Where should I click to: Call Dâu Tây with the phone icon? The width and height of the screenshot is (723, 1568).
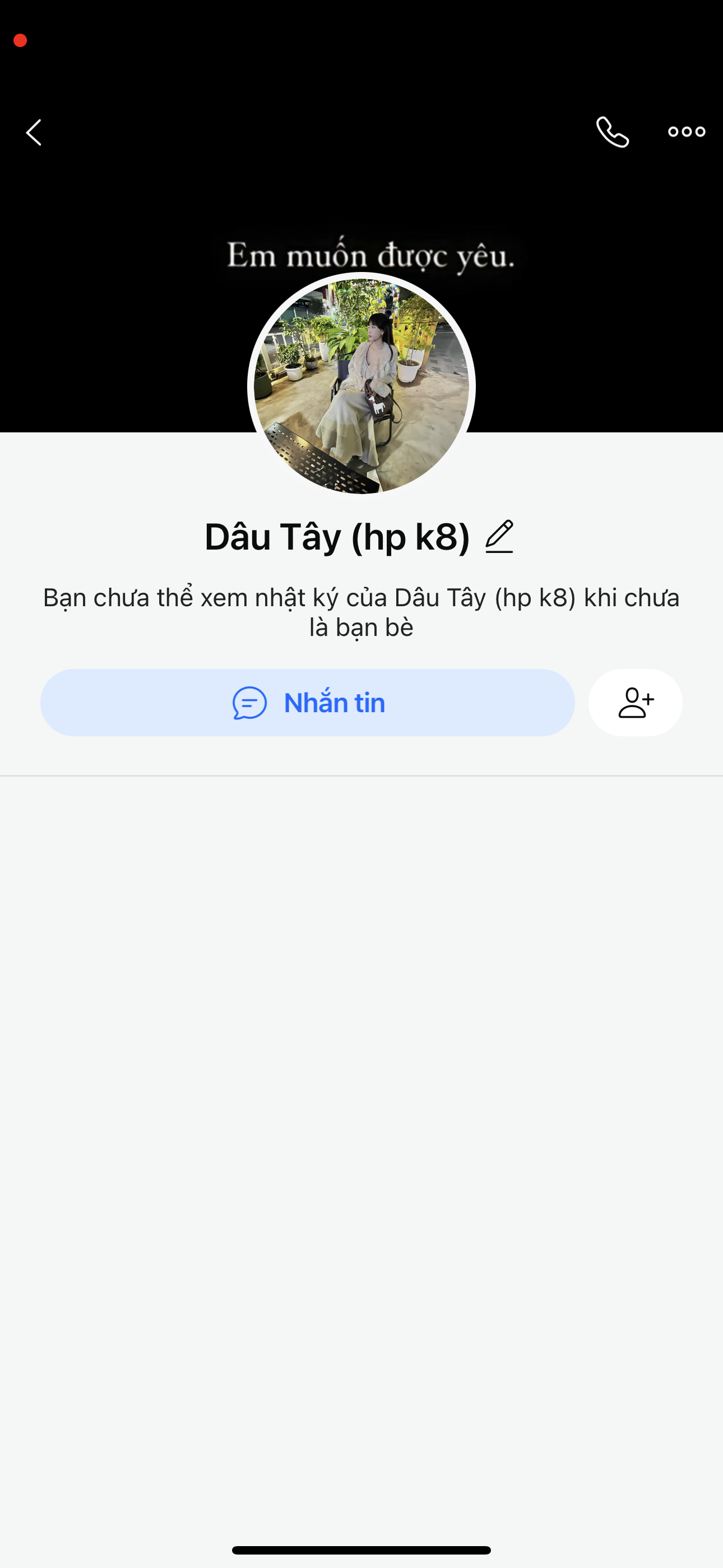click(x=612, y=132)
